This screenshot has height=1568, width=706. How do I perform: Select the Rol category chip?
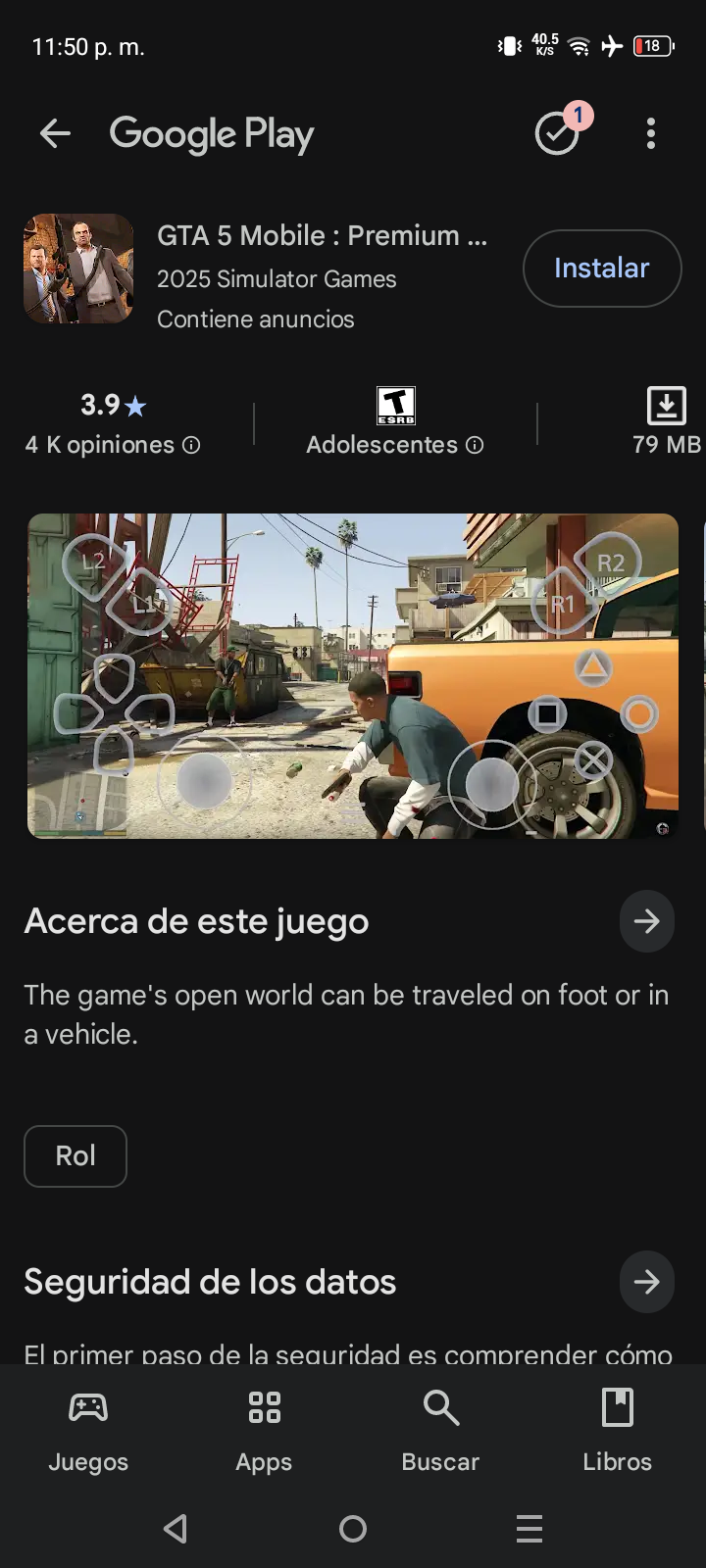point(76,1156)
